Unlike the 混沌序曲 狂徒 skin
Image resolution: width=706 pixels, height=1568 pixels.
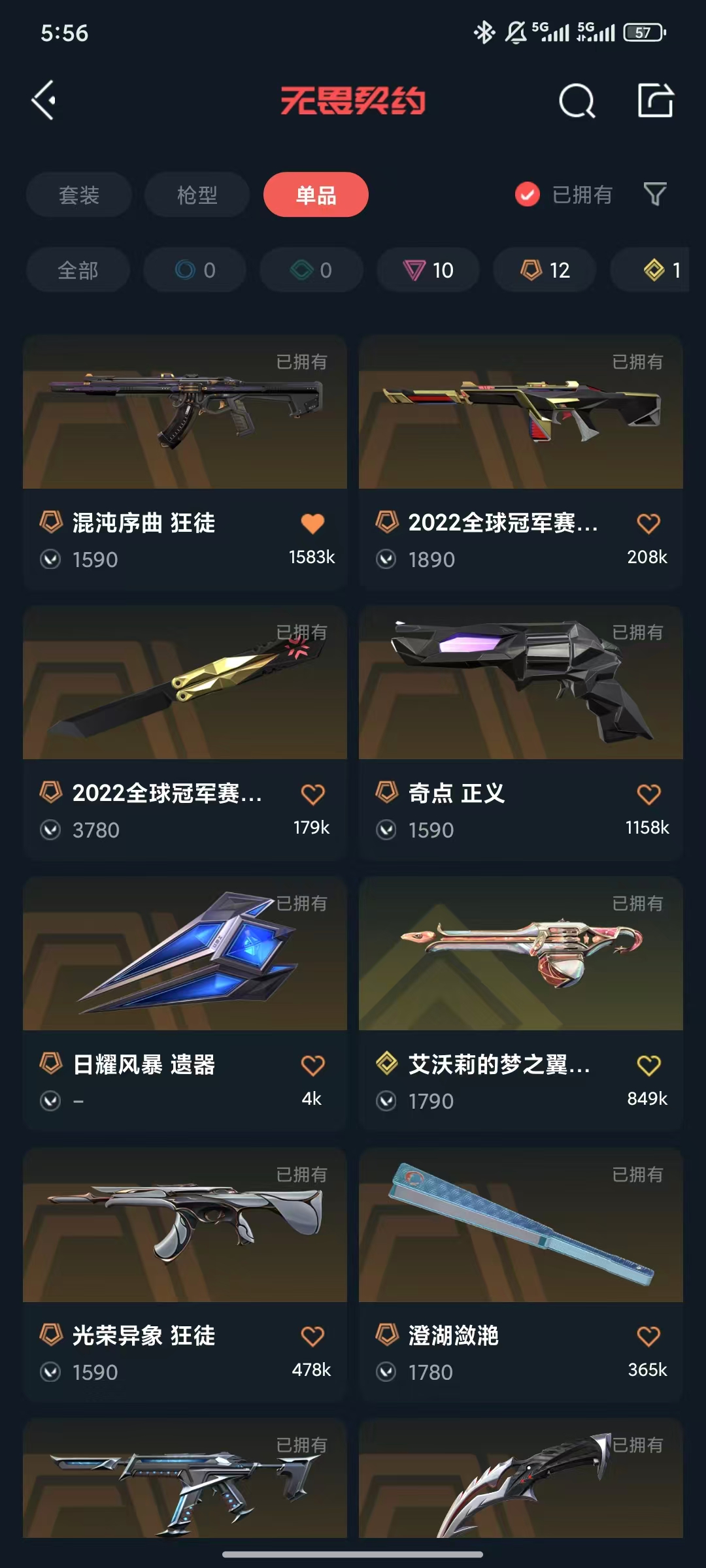coord(312,523)
